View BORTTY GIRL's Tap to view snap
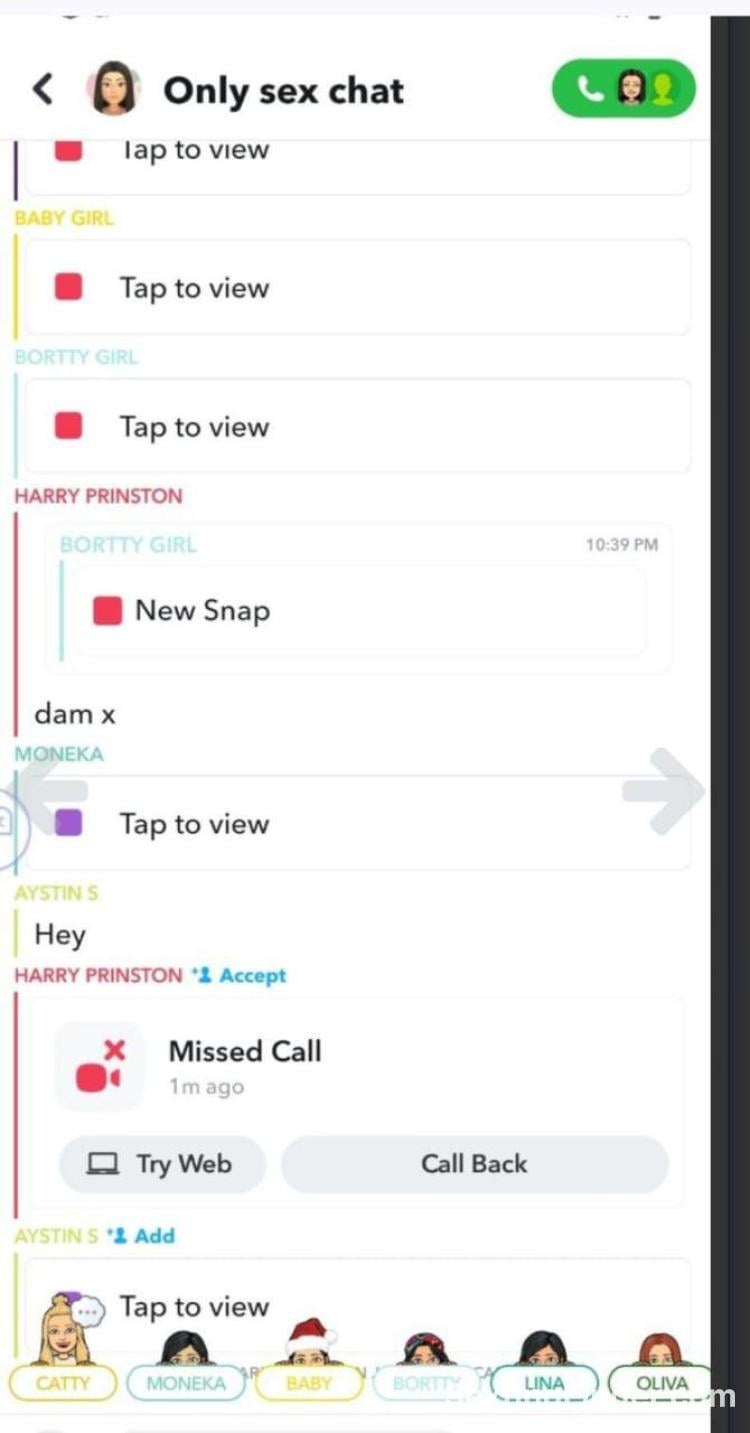Screen dimensions: 750x1433 coord(356,427)
